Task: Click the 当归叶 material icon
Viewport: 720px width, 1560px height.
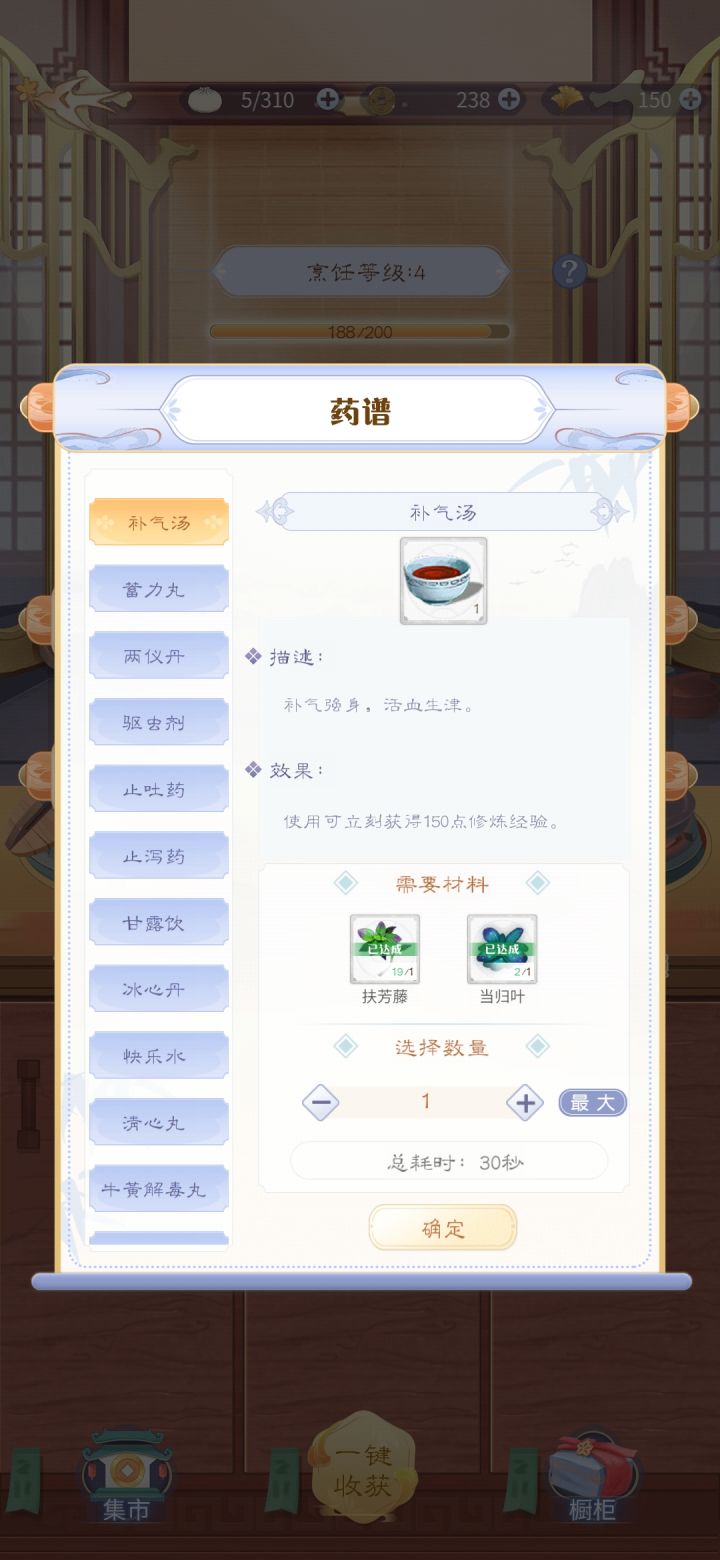Action: click(x=501, y=948)
